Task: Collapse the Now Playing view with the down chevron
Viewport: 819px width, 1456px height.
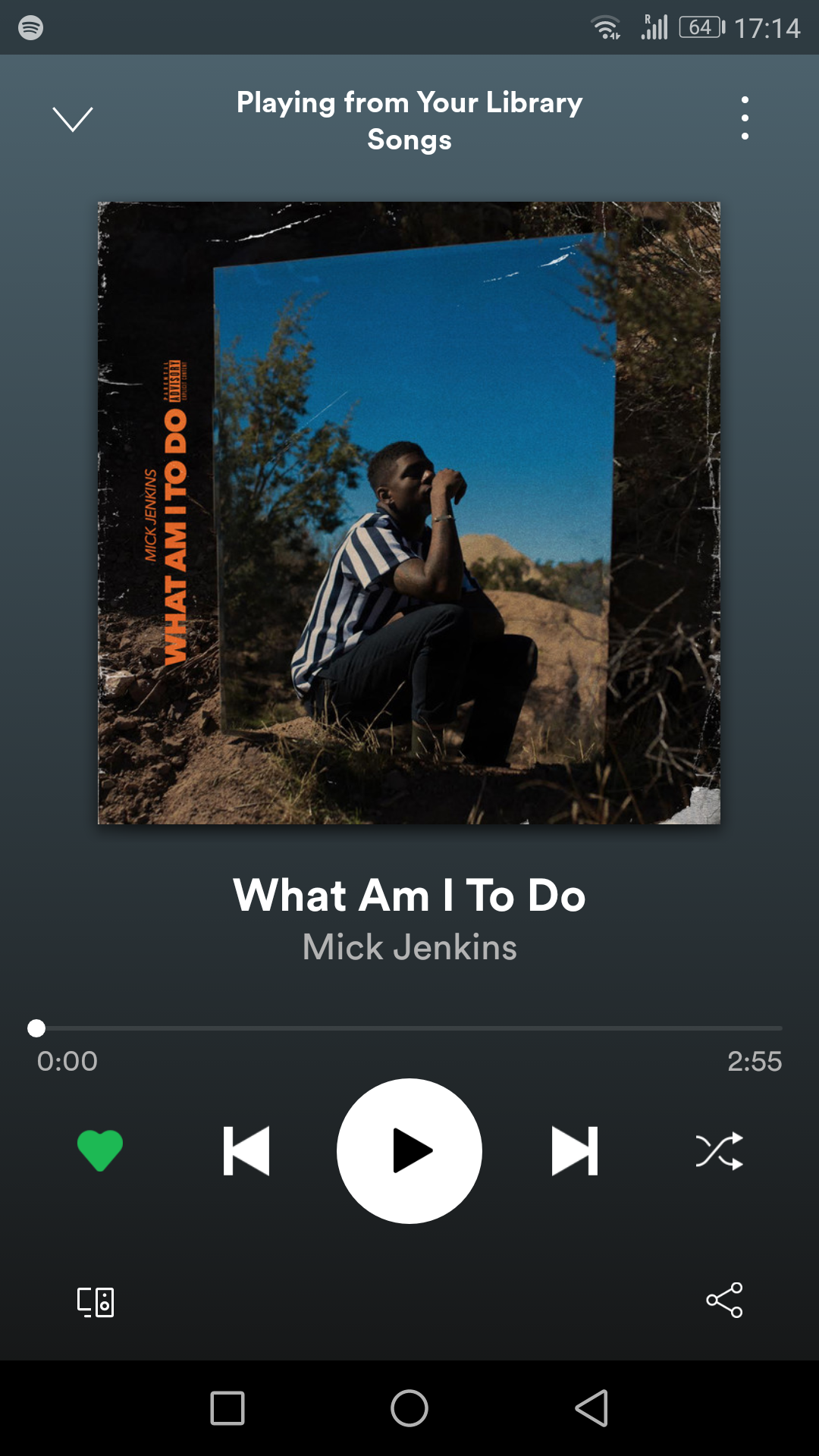Action: 72,118
